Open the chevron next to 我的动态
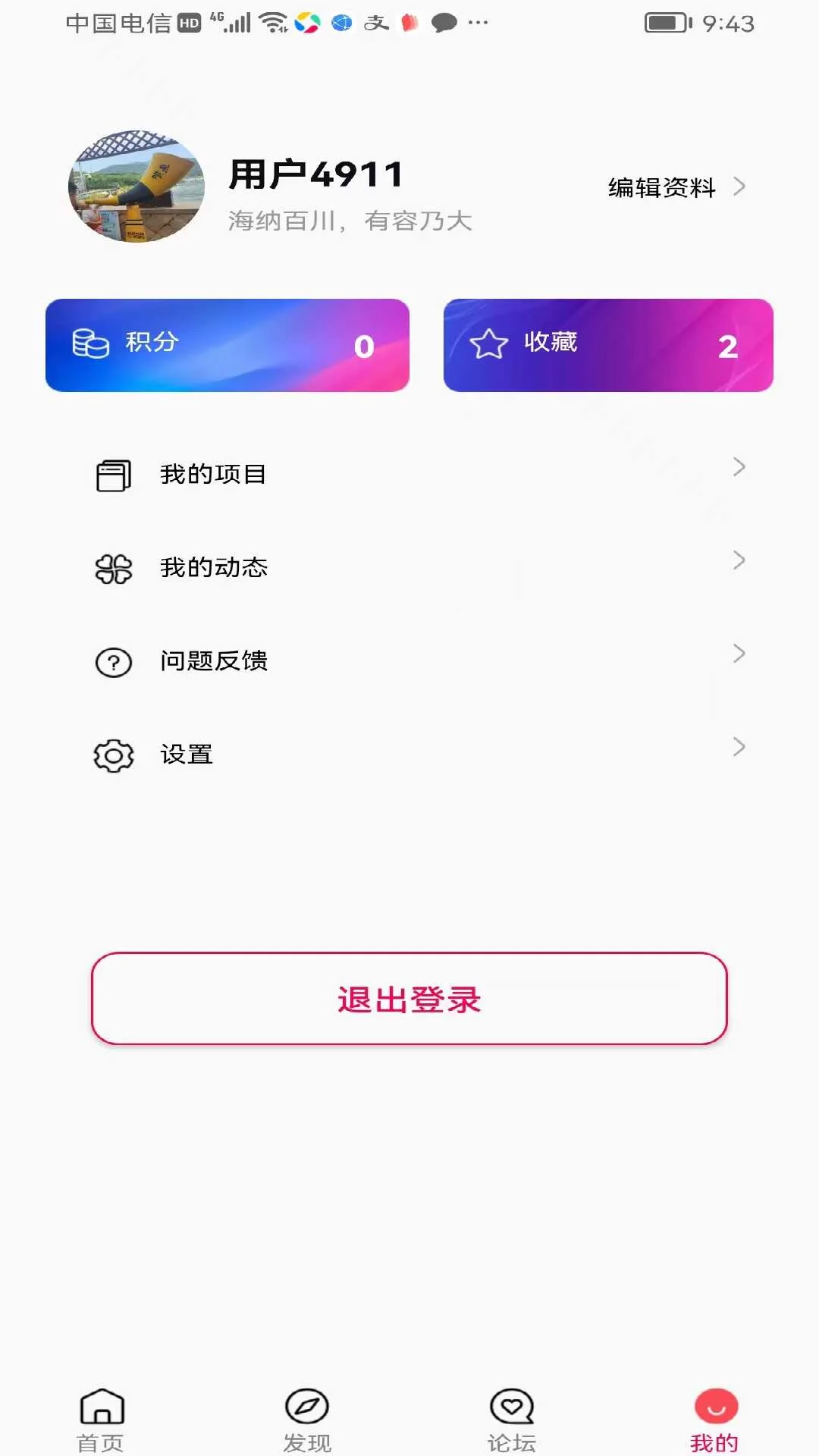Screen dimensions: 819x1456 [739, 561]
